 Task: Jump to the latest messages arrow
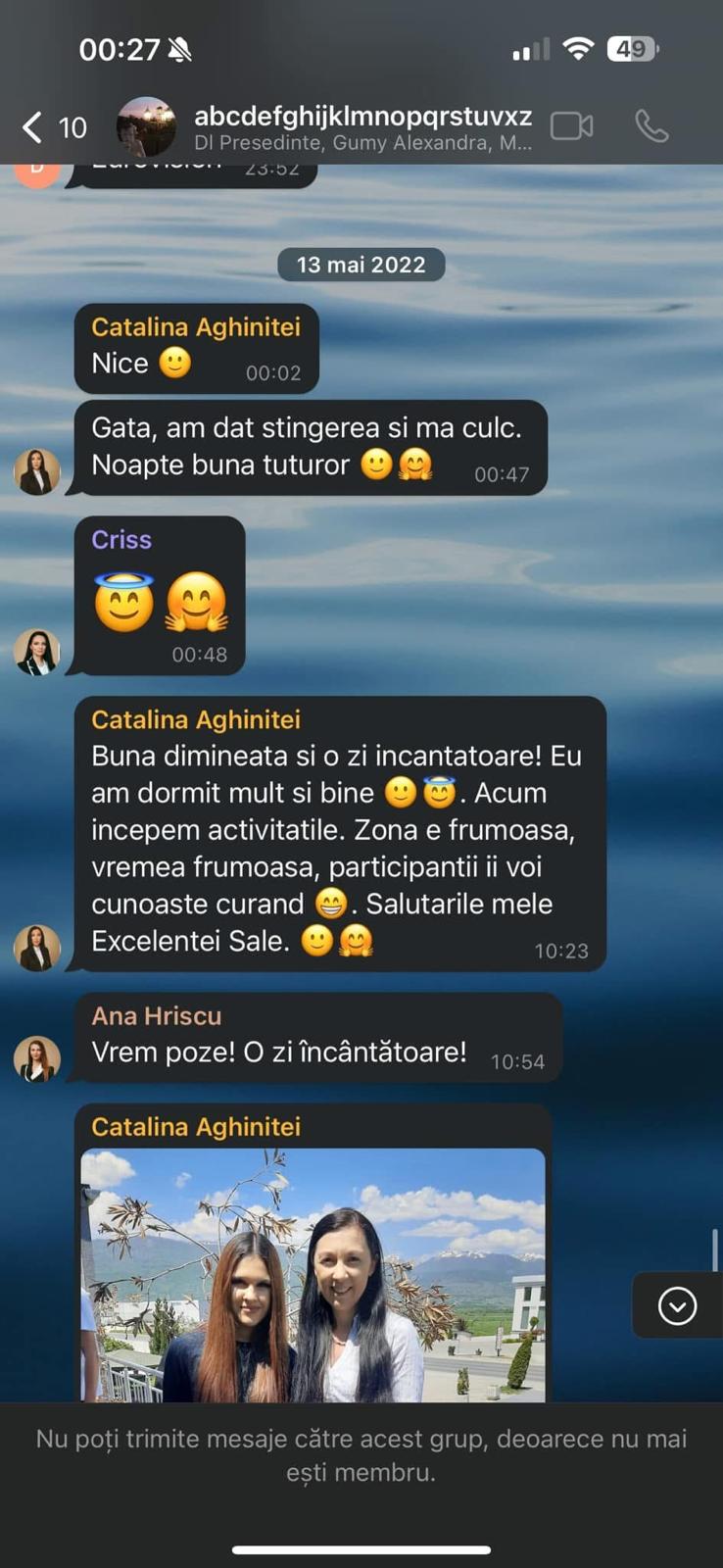677,1305
